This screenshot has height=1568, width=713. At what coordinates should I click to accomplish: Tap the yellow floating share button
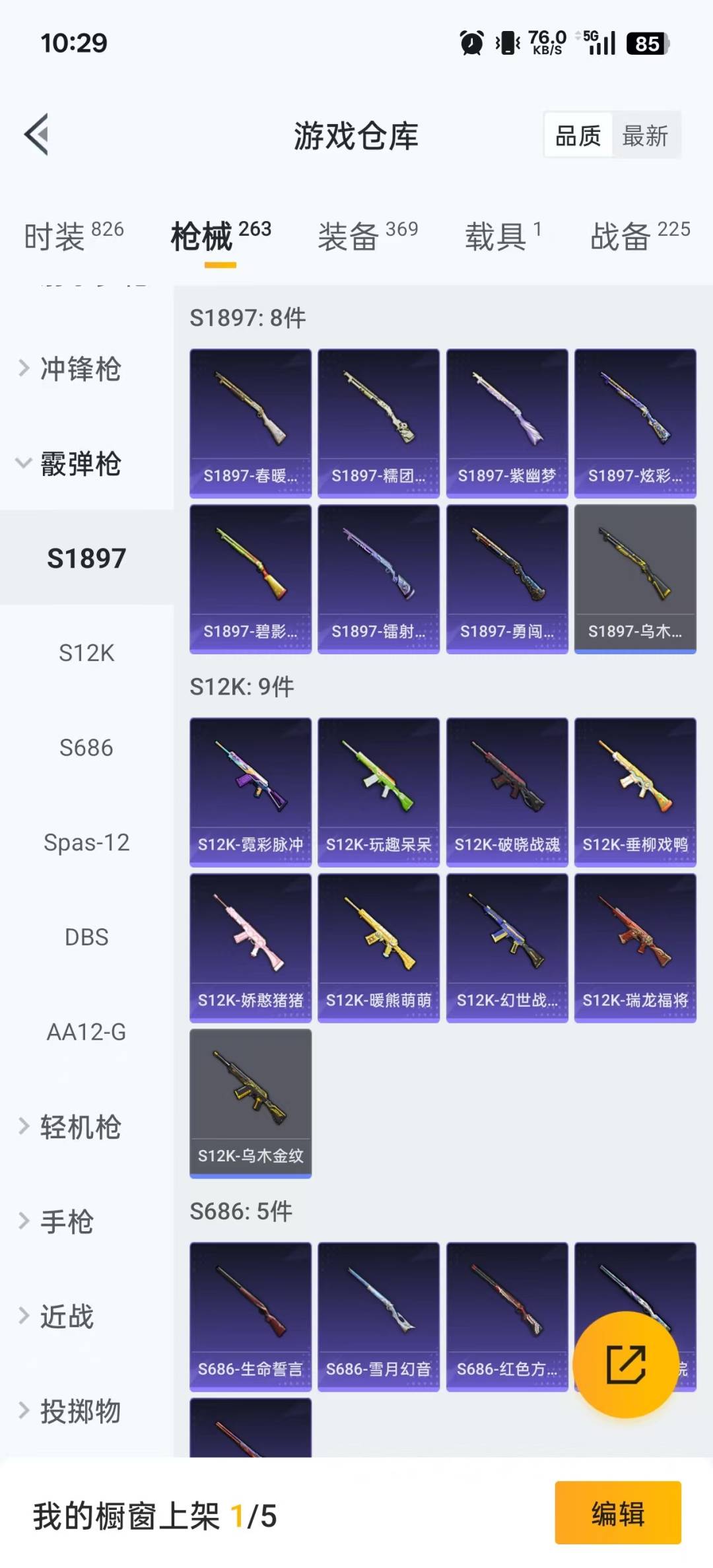625,1364
